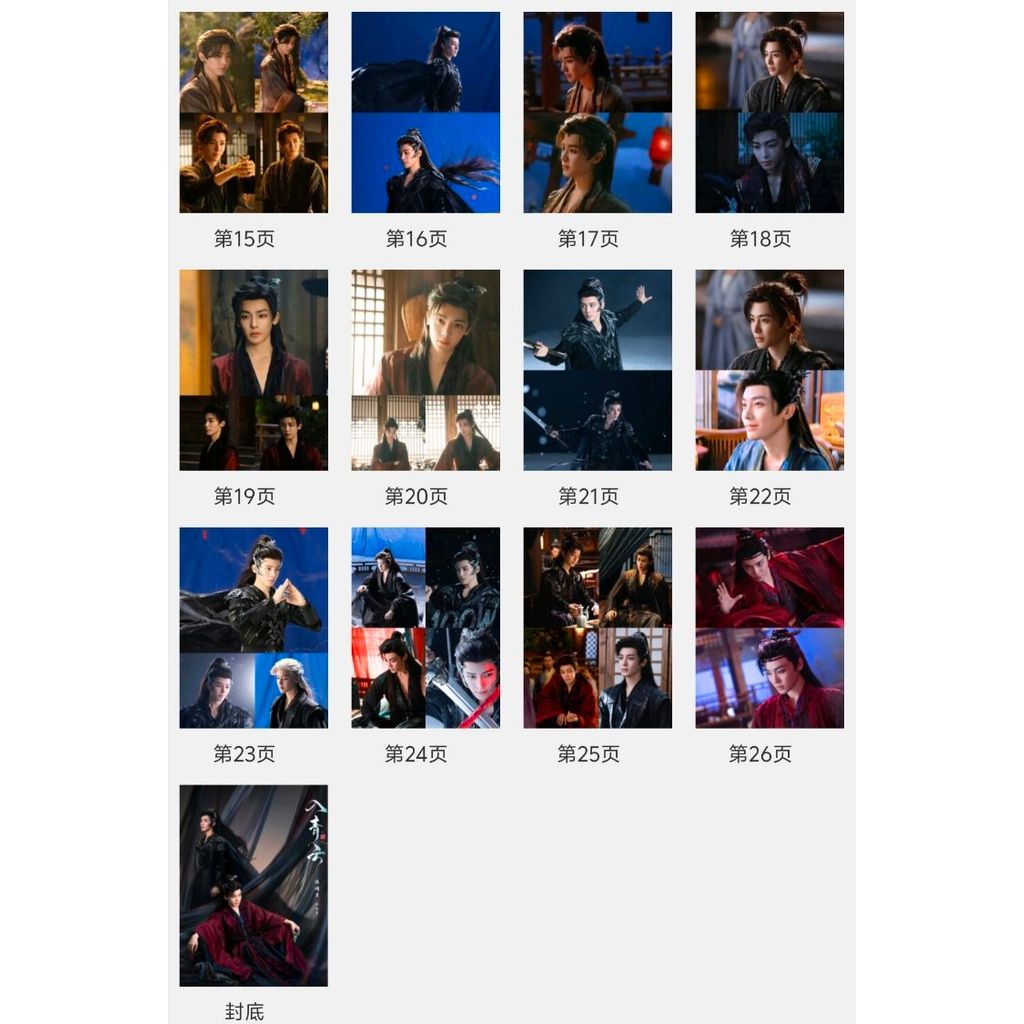Select the 第24页 page thumbnail
Viewport: 1024px width, 1024px height.
coord(426,628)
